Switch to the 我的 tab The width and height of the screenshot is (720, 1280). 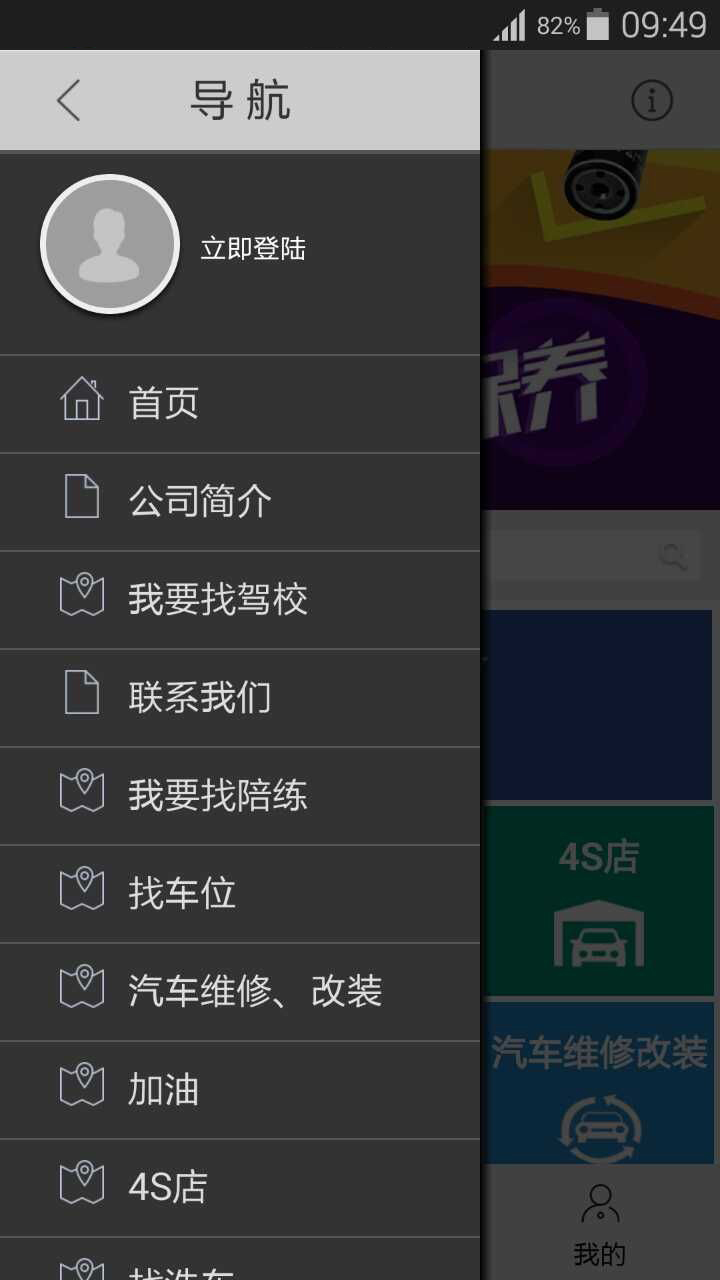pyautogui.click(x=599, y=1225)
